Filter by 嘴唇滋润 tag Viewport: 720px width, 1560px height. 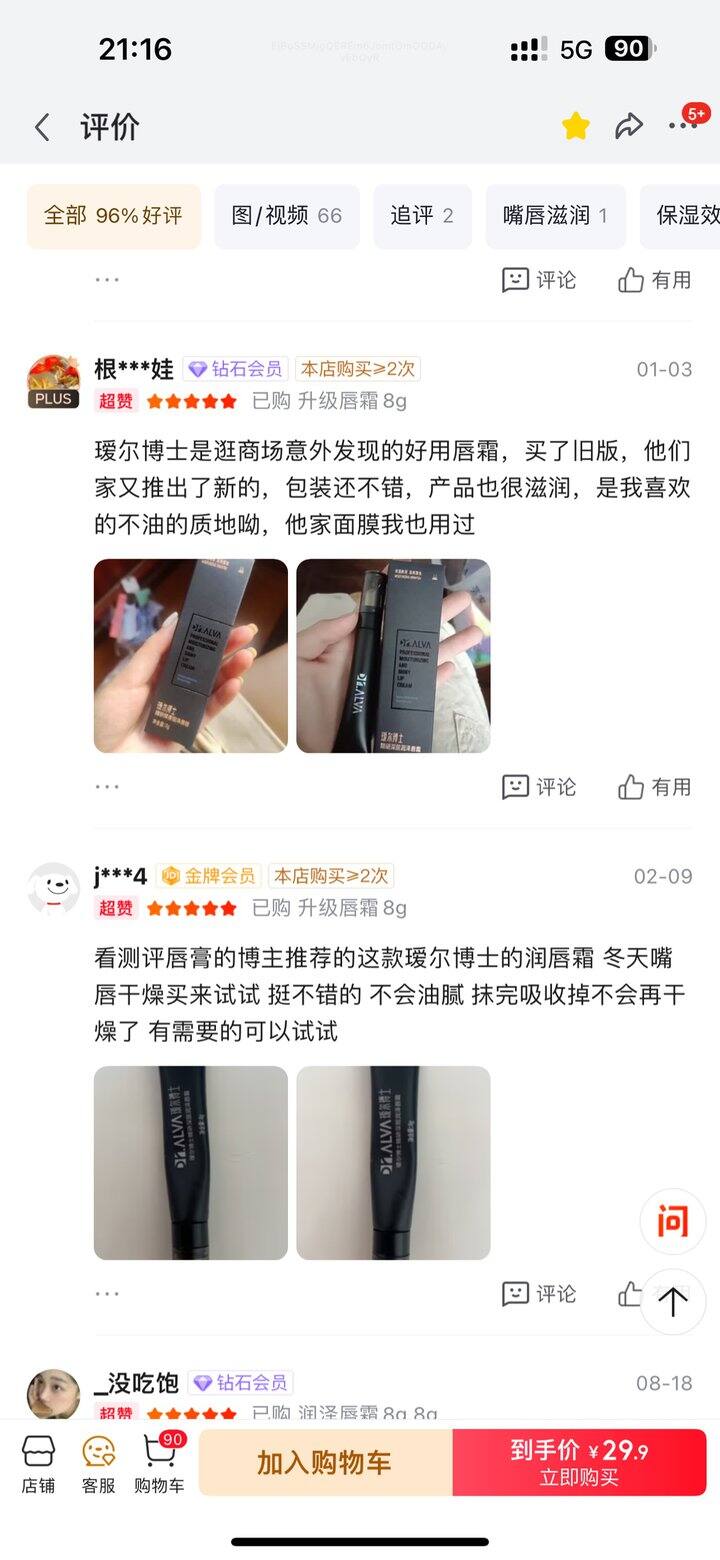coord(555,215)
